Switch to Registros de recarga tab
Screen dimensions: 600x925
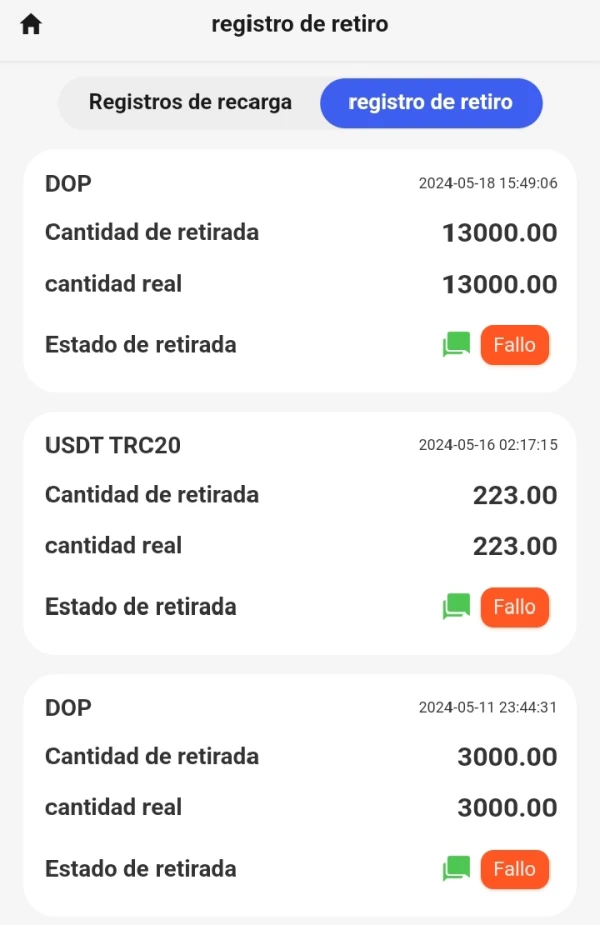(x=190, y=103)
